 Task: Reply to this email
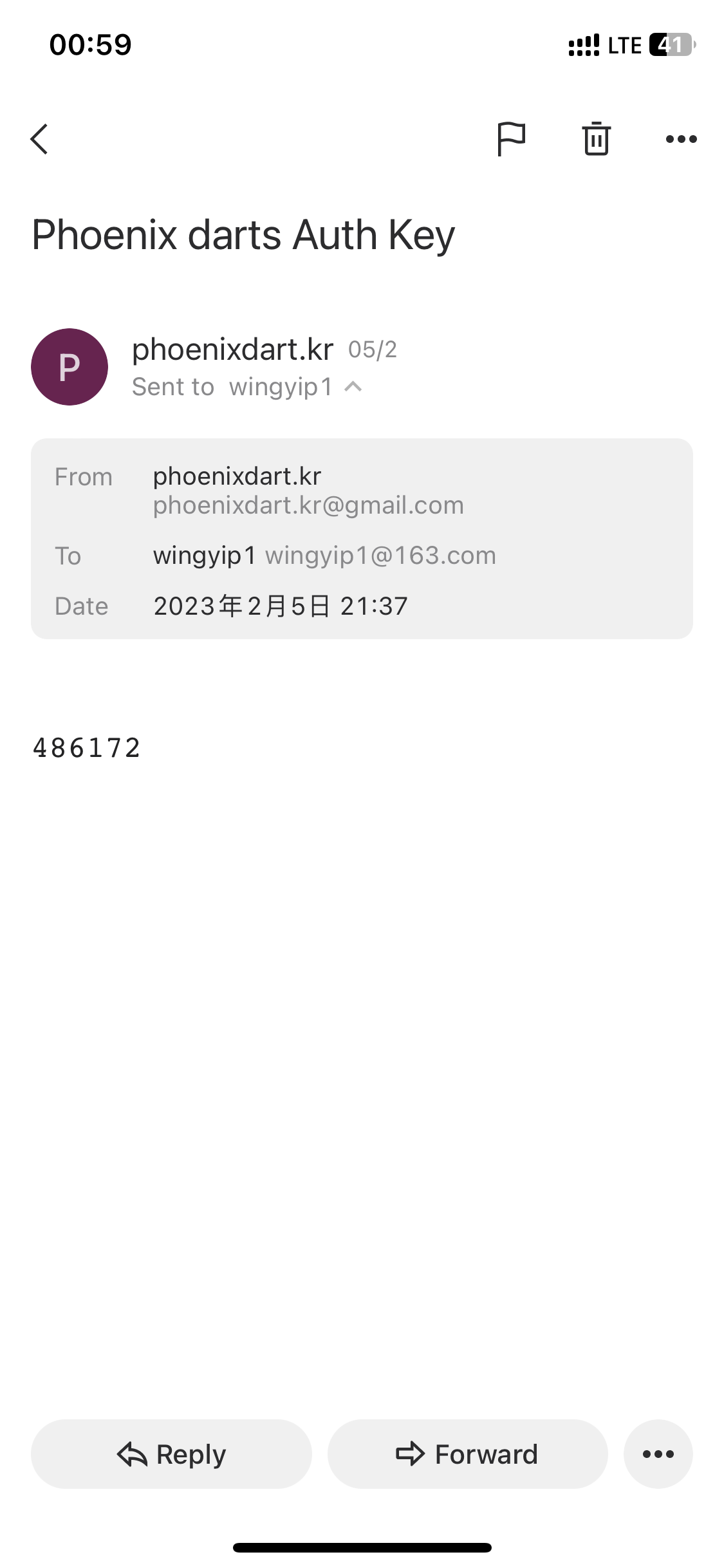tap(171, 1454)
